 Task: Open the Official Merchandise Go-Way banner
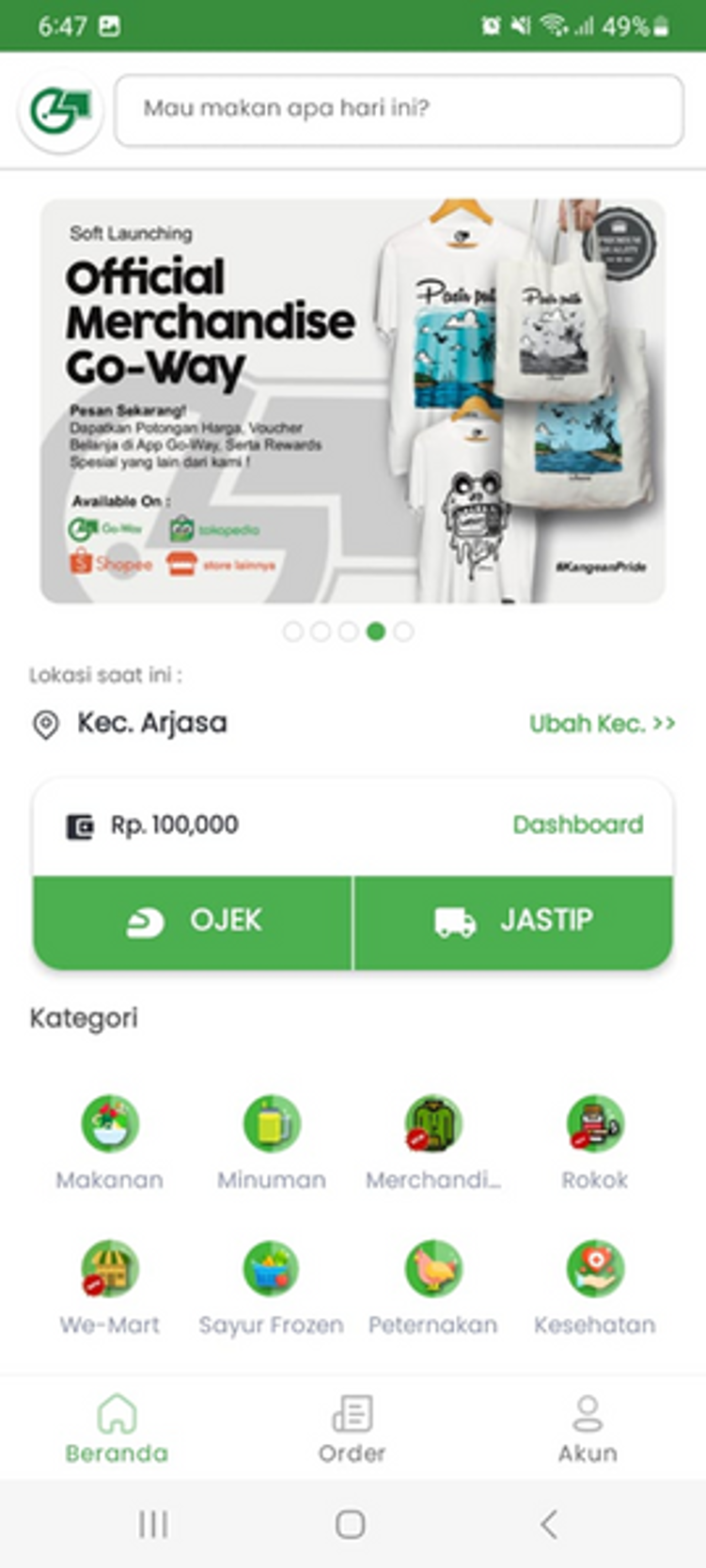click(x=353, y=401)
